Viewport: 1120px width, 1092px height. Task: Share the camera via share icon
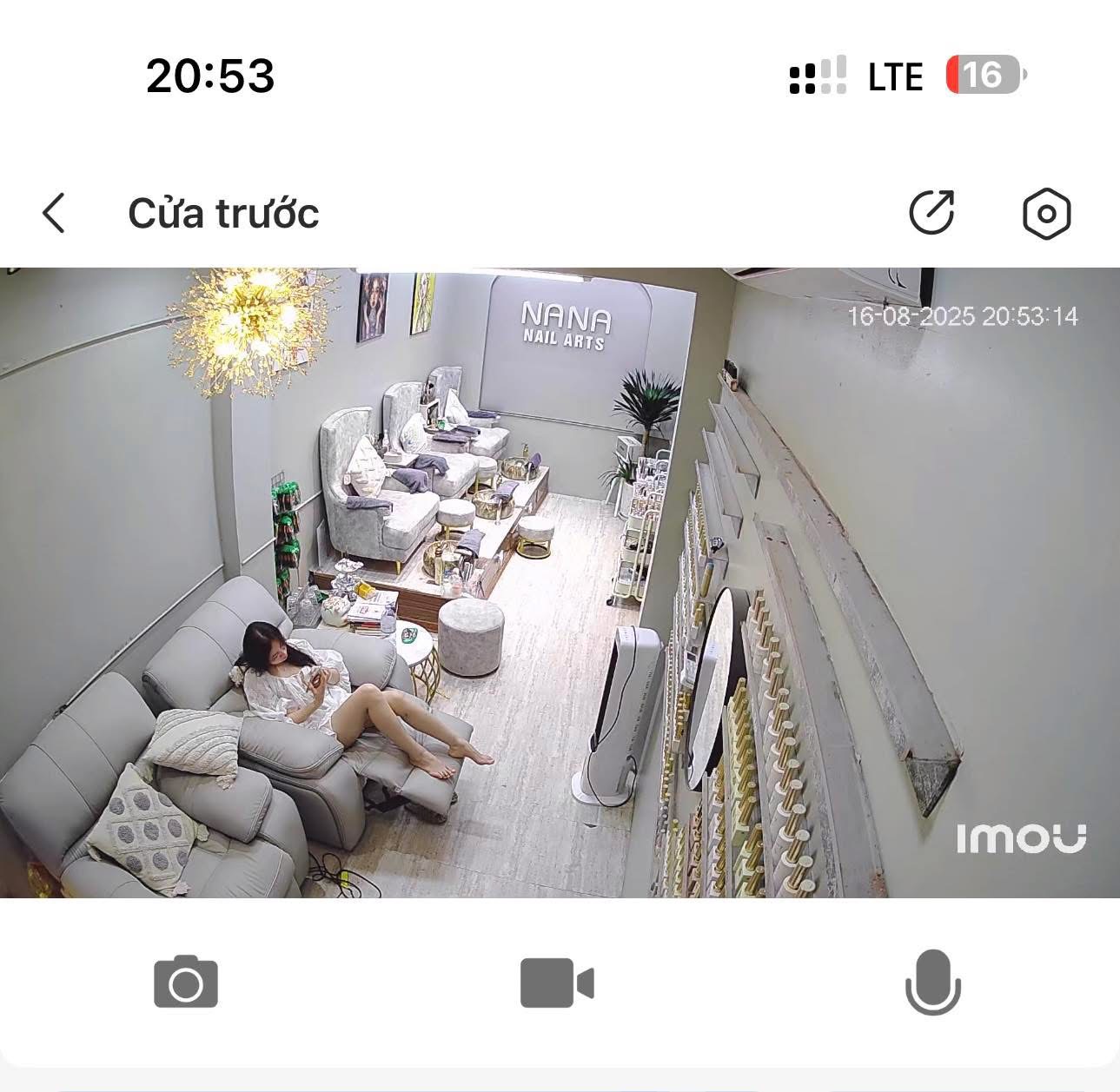(931, 213)
